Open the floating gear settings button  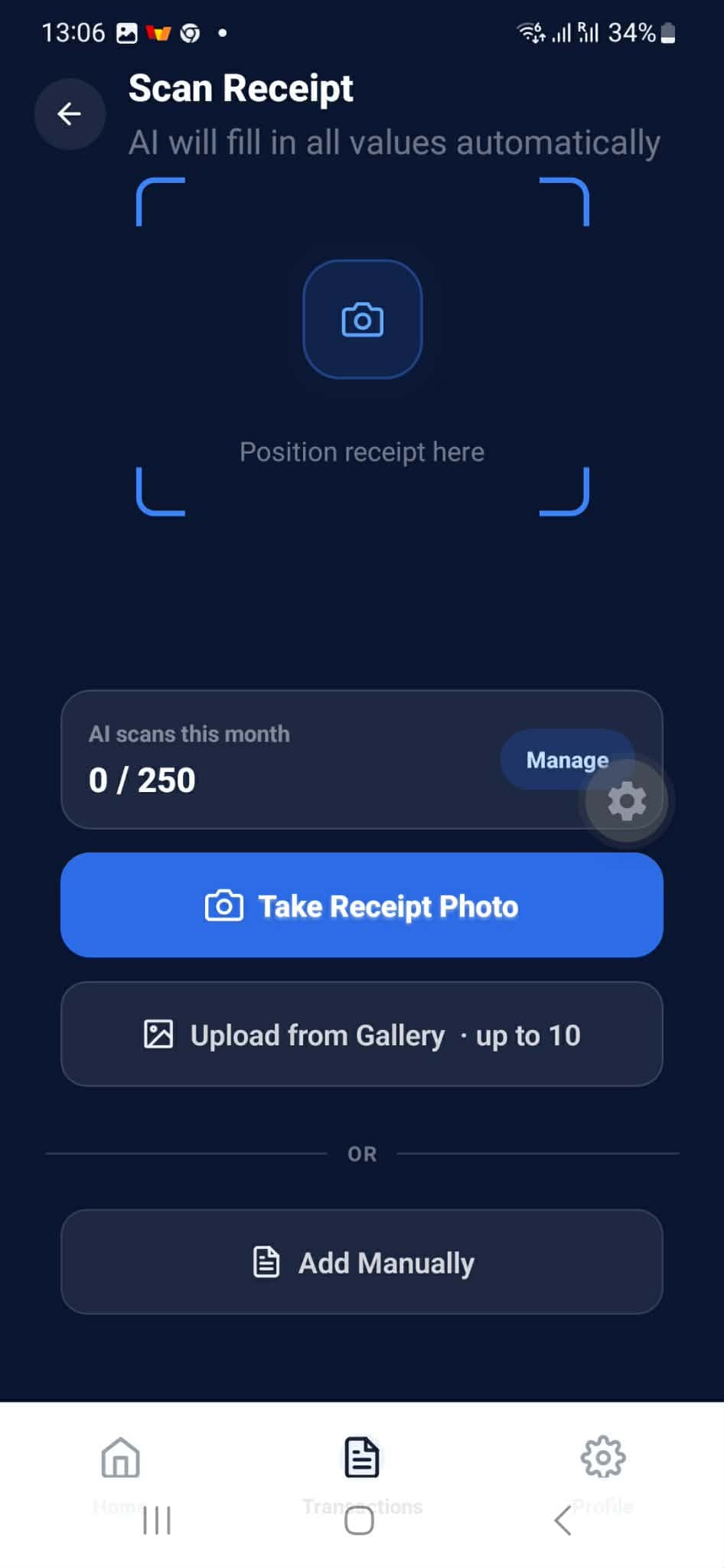coord(627,801)
